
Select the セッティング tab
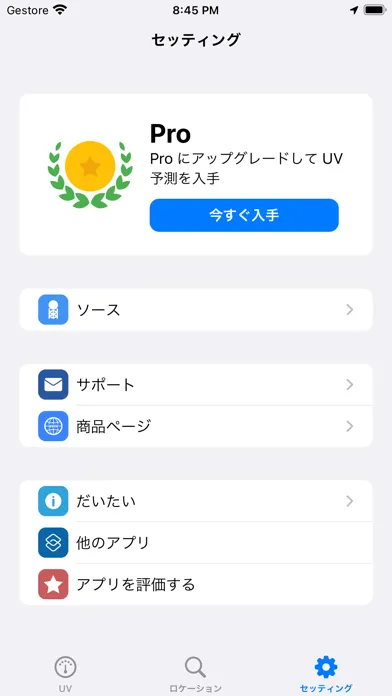326,674
